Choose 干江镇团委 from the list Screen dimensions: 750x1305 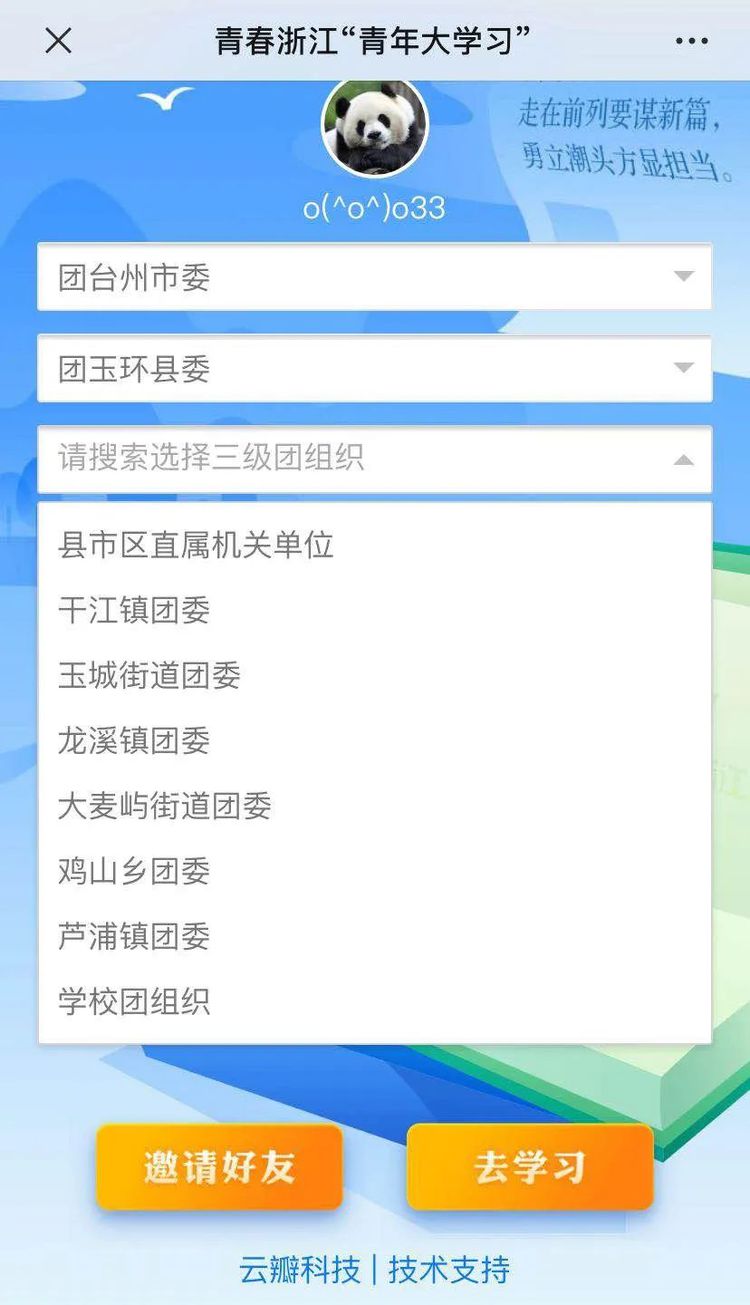click(x=134, y=610)
